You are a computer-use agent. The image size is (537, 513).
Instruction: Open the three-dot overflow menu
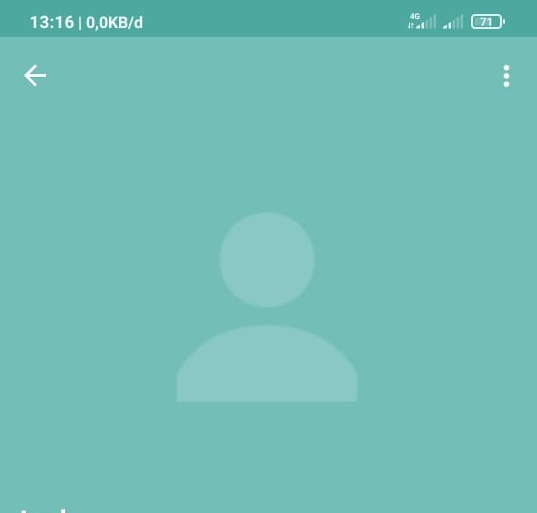pos(507,76)
